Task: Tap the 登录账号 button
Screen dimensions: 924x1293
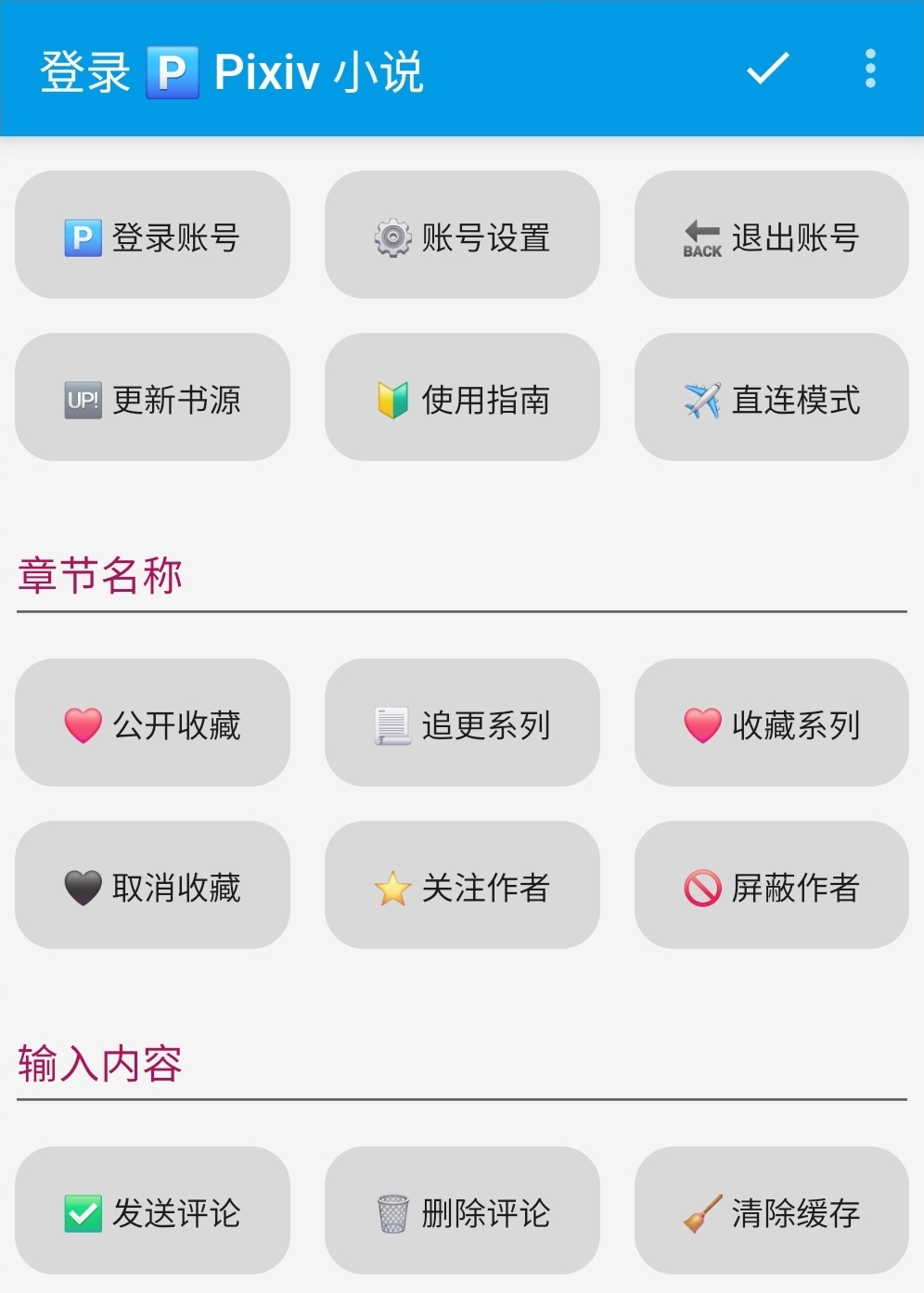Action: pos(152,236)
